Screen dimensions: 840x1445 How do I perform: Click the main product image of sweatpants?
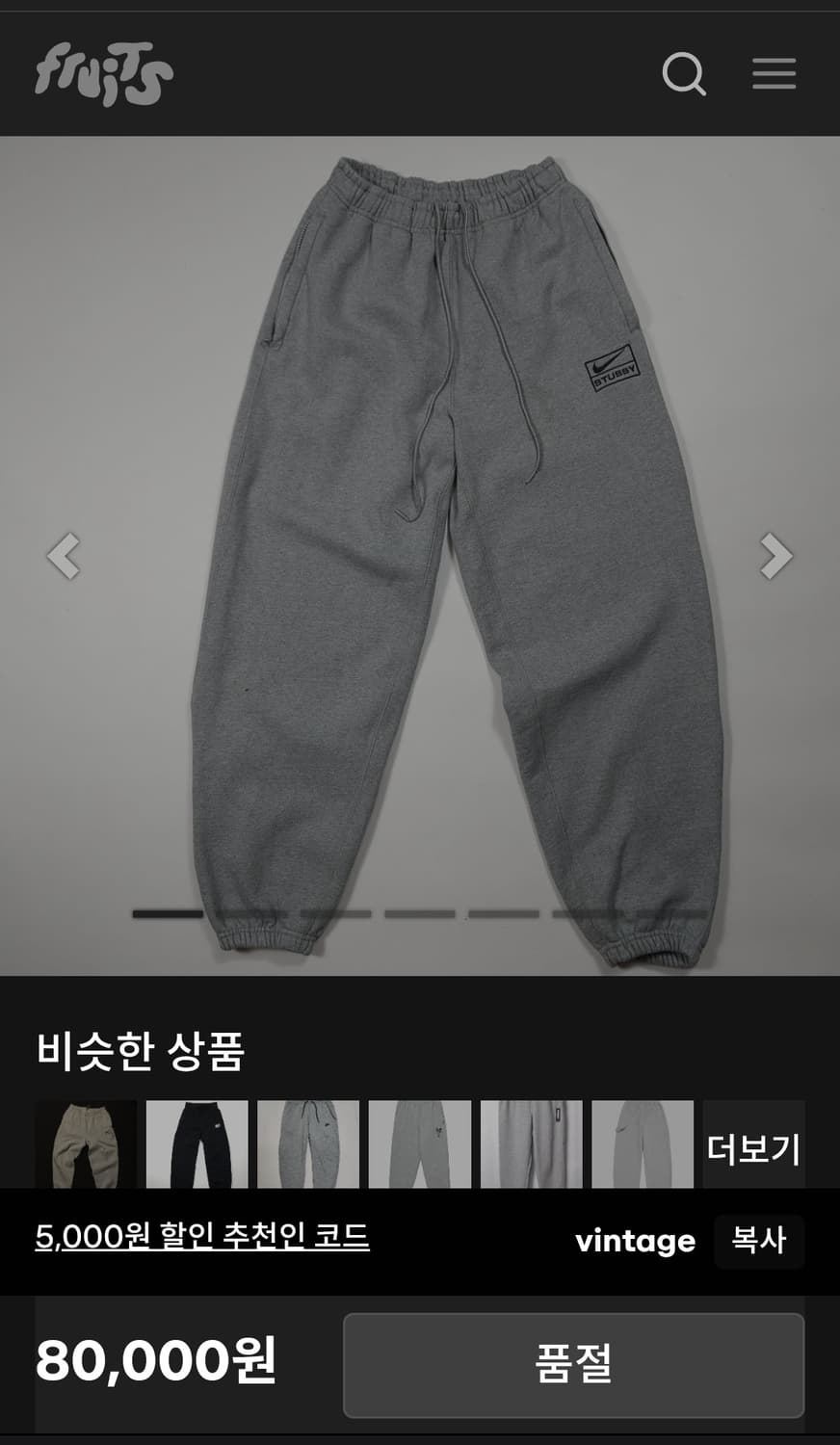[420, 549]
